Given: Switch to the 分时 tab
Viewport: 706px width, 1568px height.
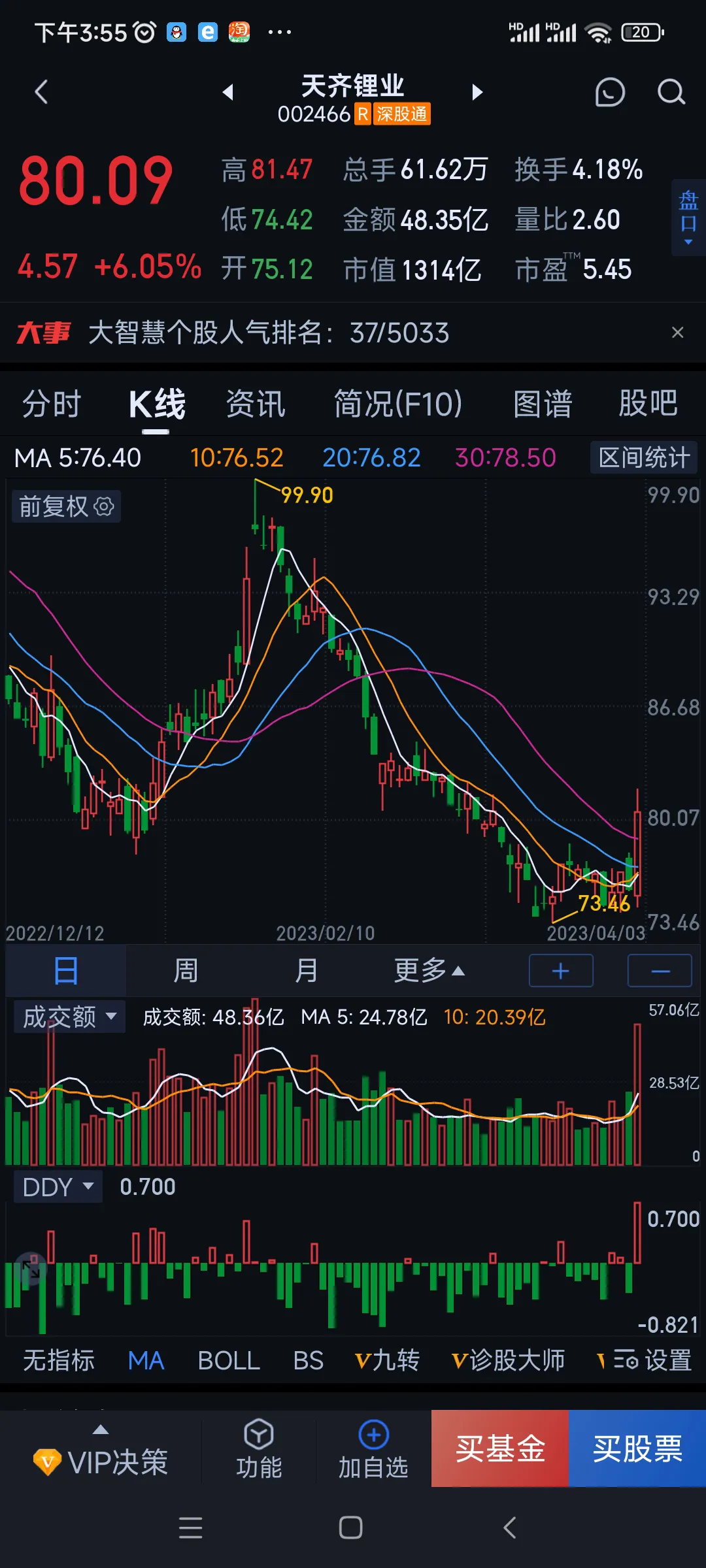Looking at the screenshot, I should [x=52, y=404].
